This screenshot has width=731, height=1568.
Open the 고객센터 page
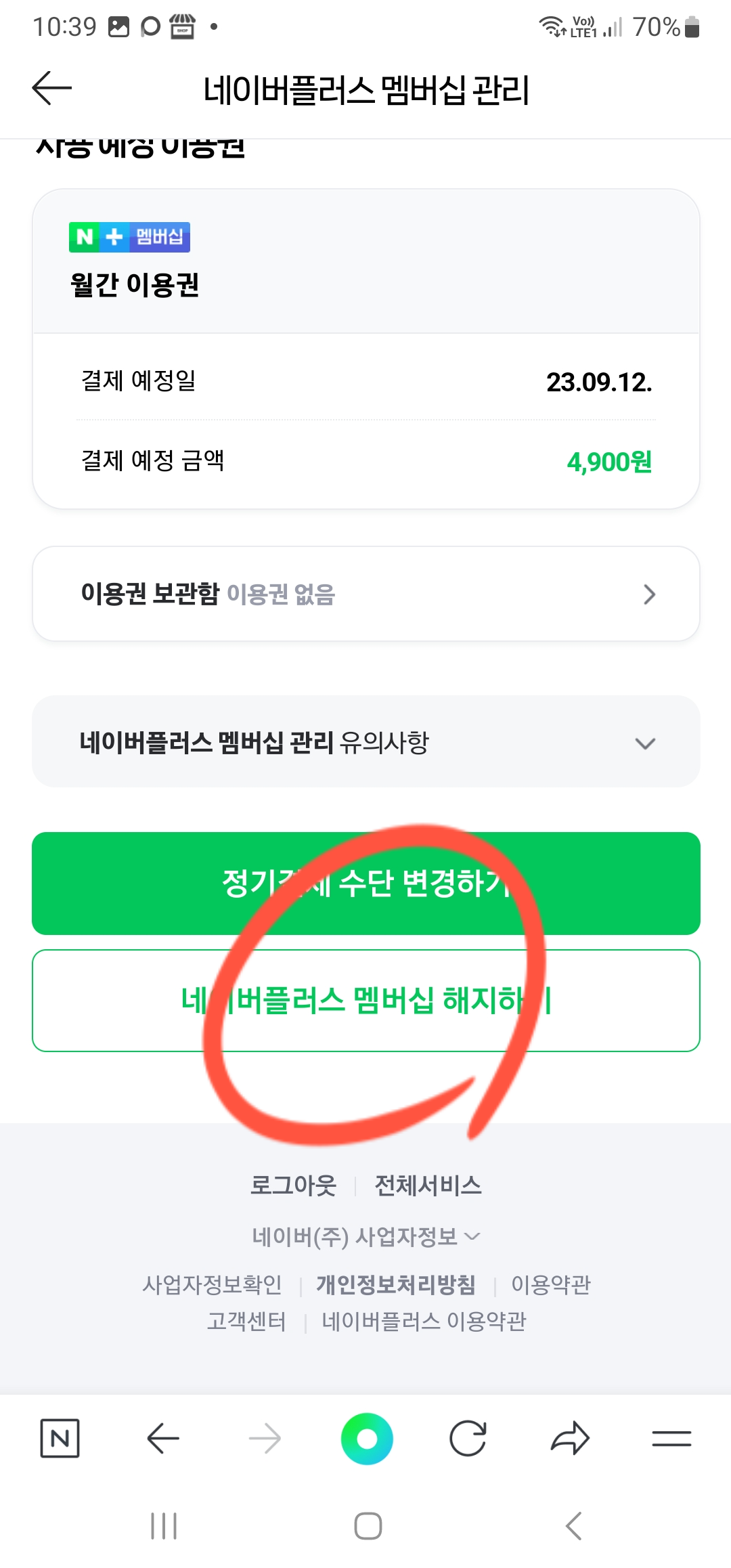click(248, 1320)
